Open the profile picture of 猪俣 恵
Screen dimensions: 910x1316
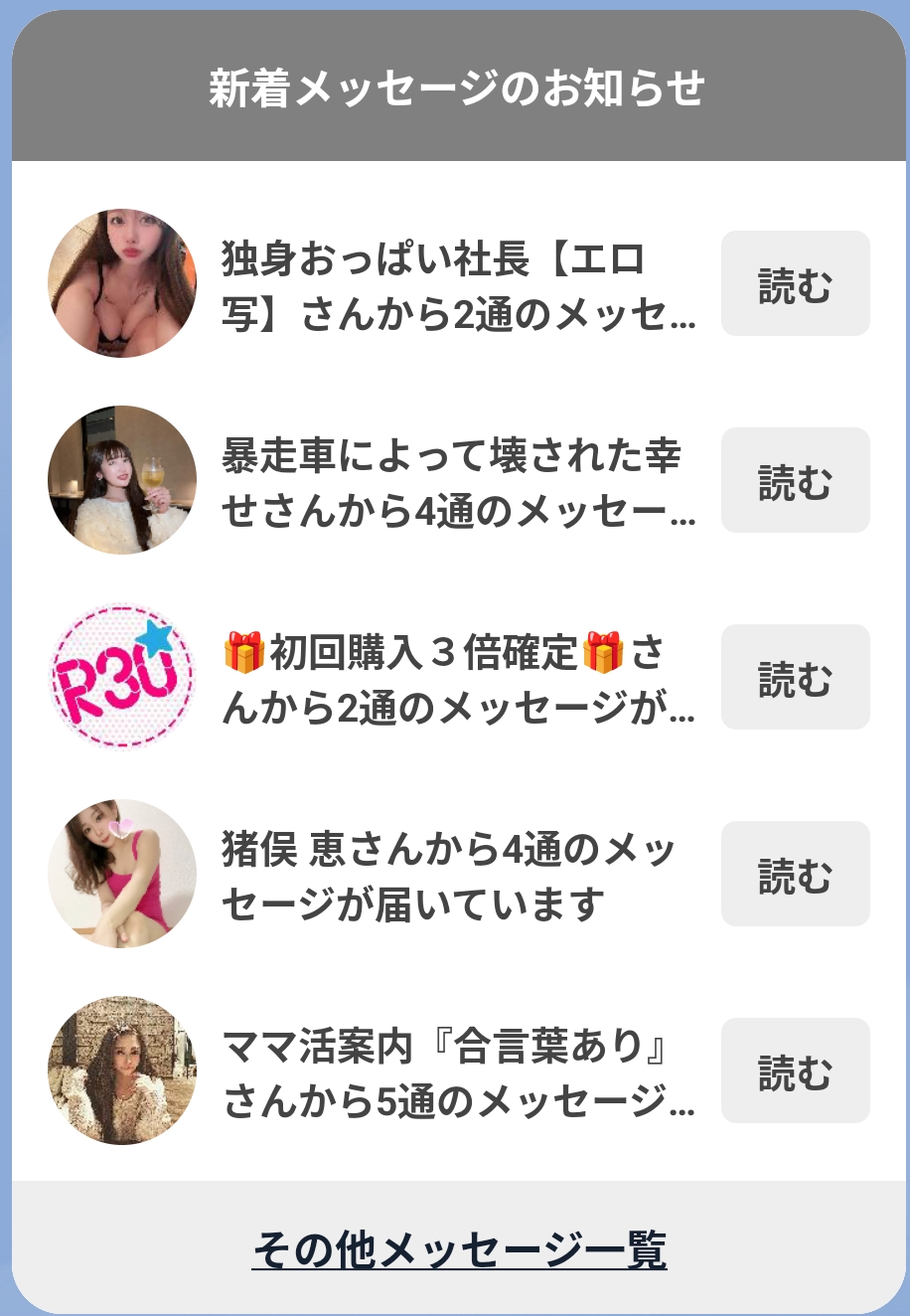121,873
